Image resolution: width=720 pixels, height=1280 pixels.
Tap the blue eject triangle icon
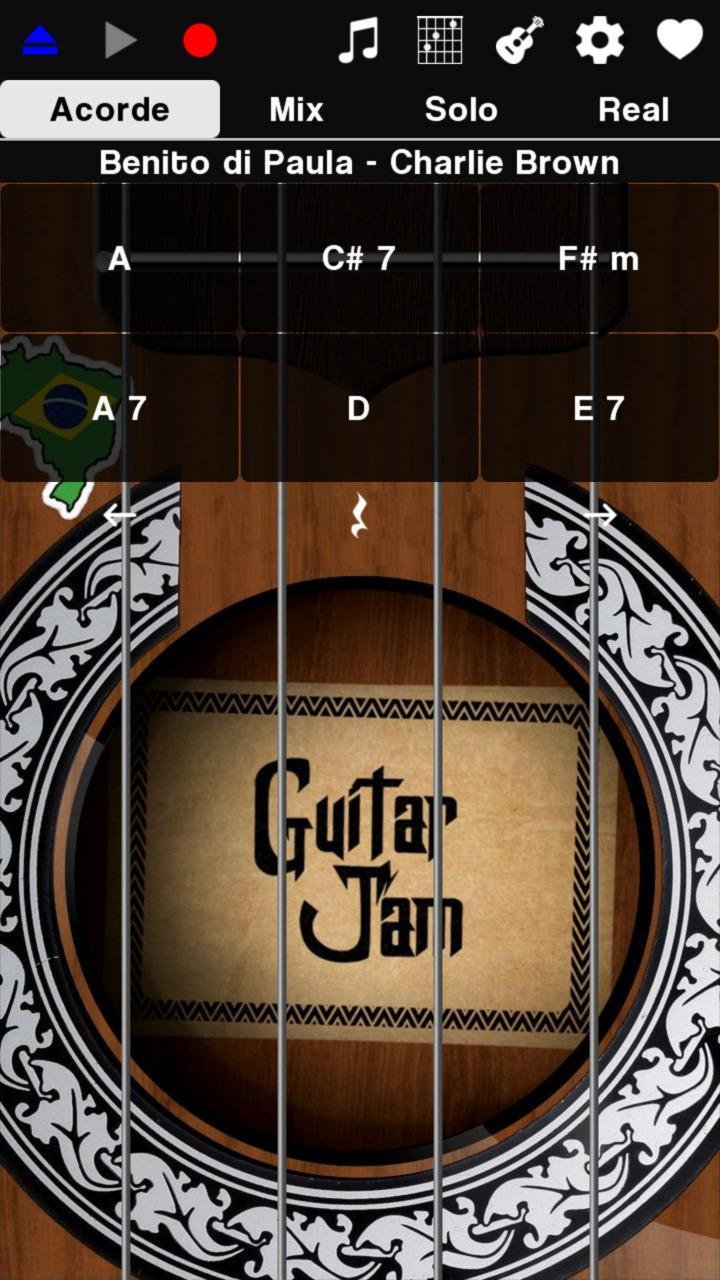coord(38,40)
